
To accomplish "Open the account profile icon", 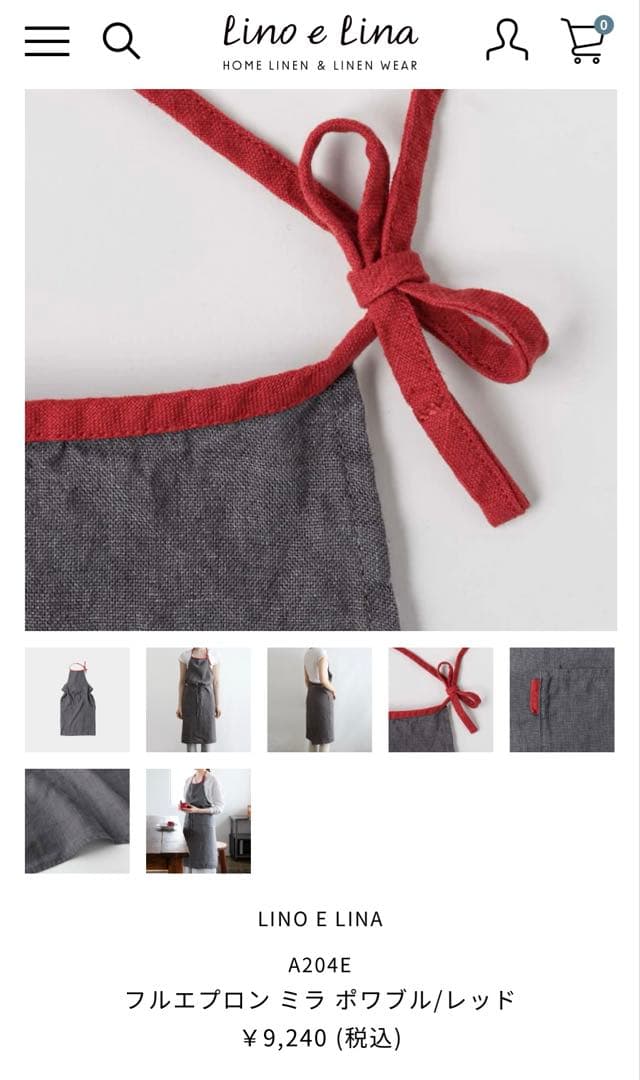I will coord(507,41).
